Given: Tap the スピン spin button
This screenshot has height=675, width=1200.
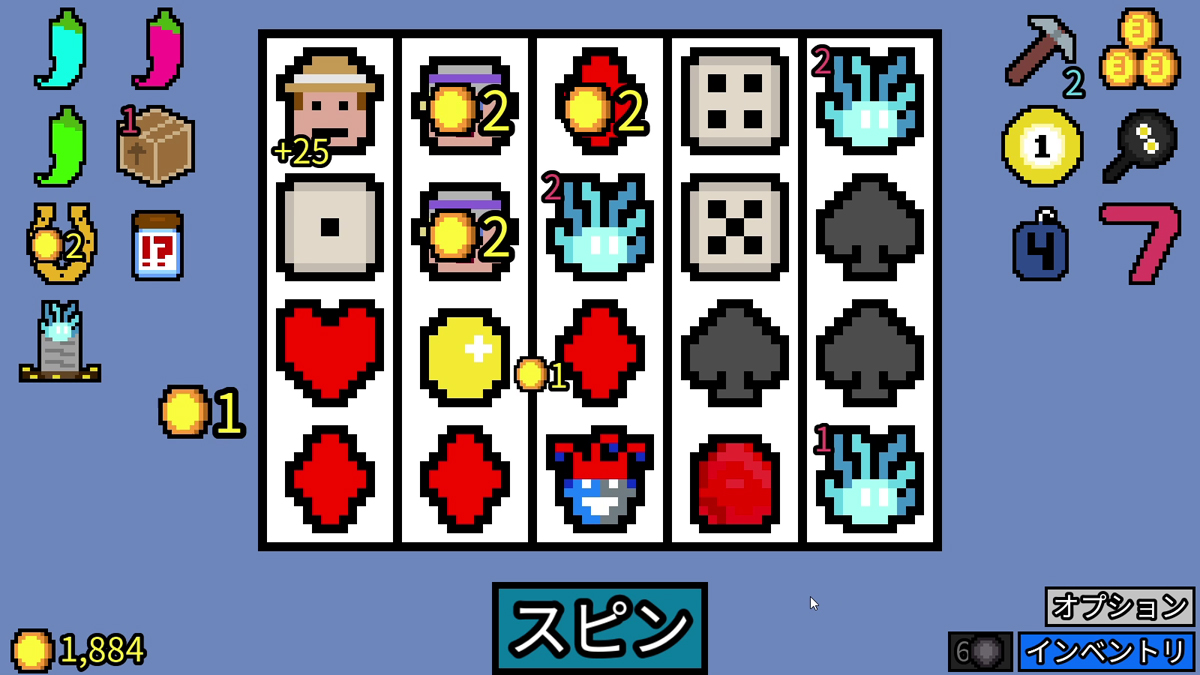Looking at the screenshot, I should click(x=599, y=628).
